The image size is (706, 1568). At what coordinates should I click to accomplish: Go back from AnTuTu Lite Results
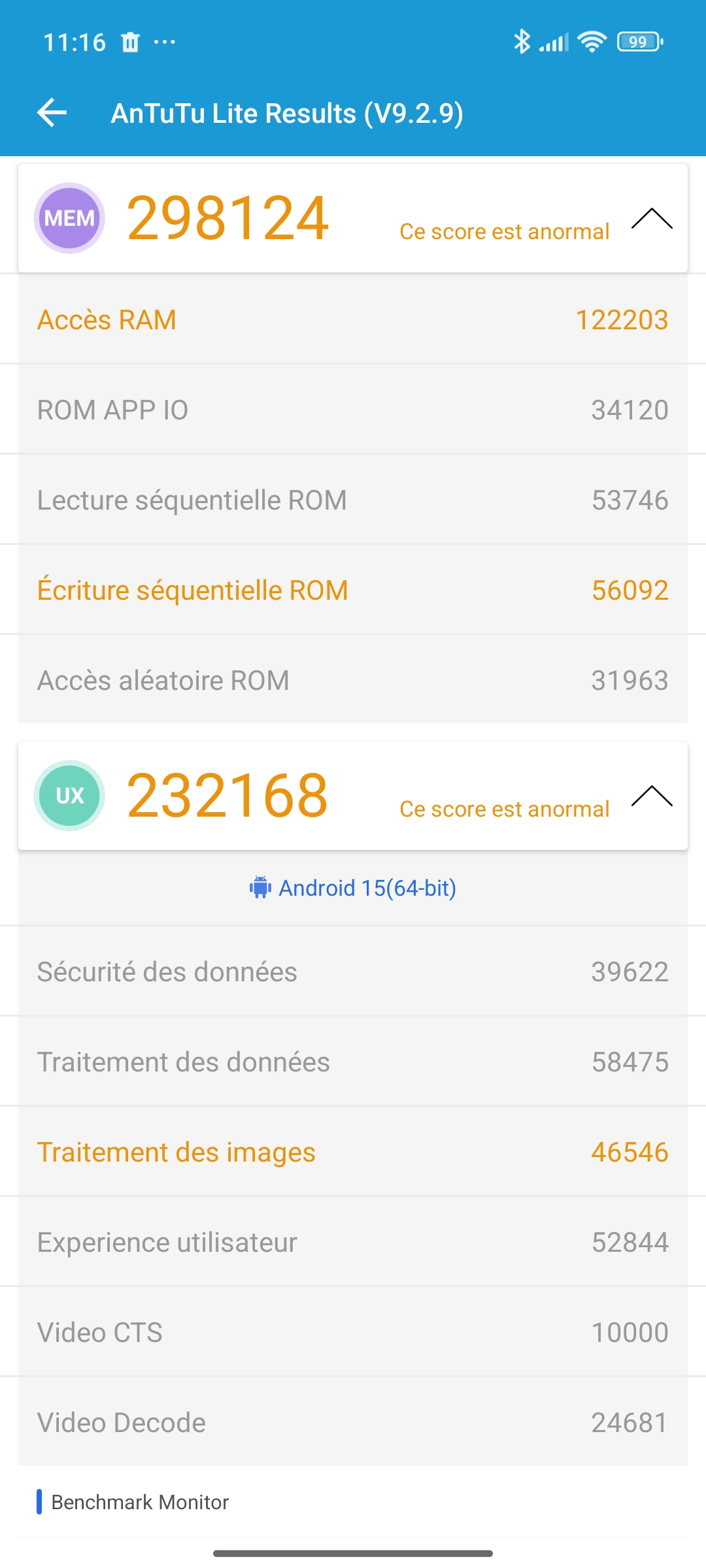coord(52,112)
